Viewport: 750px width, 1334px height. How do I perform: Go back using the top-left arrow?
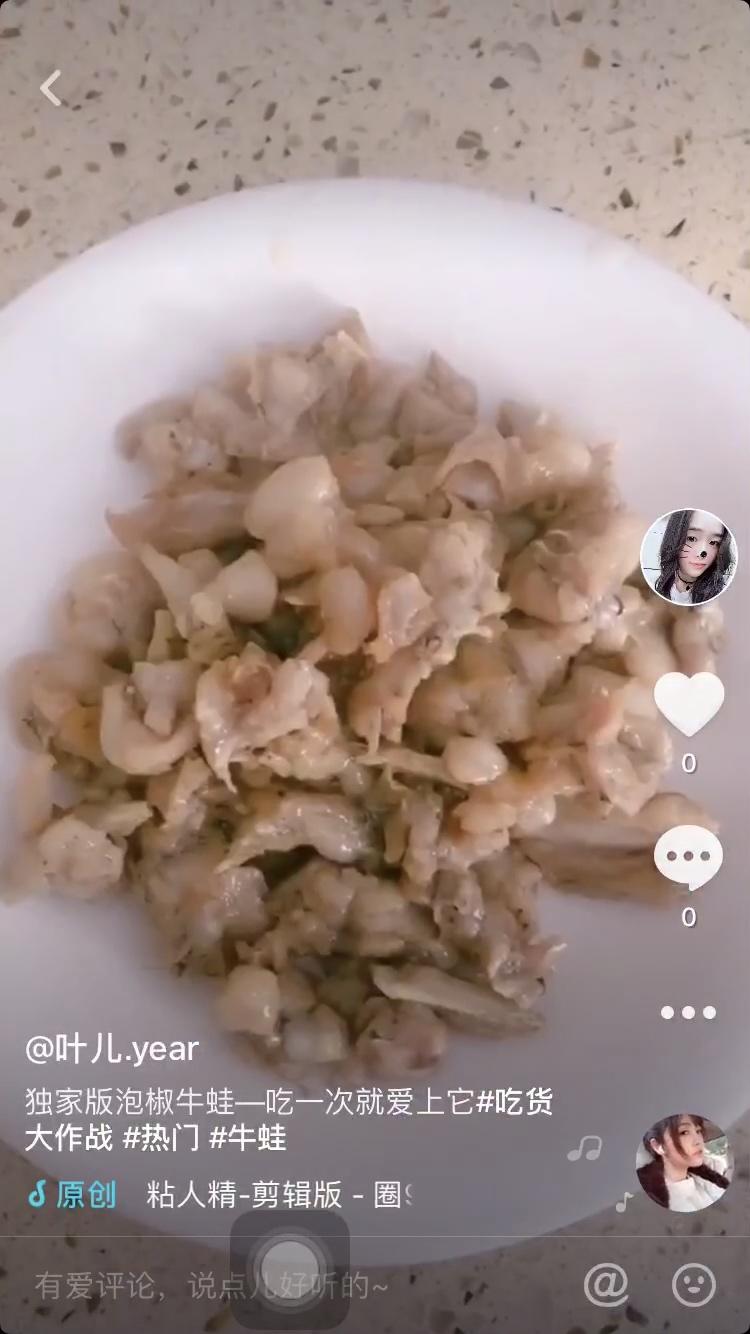pyautogui.click(x=50, y=89)
